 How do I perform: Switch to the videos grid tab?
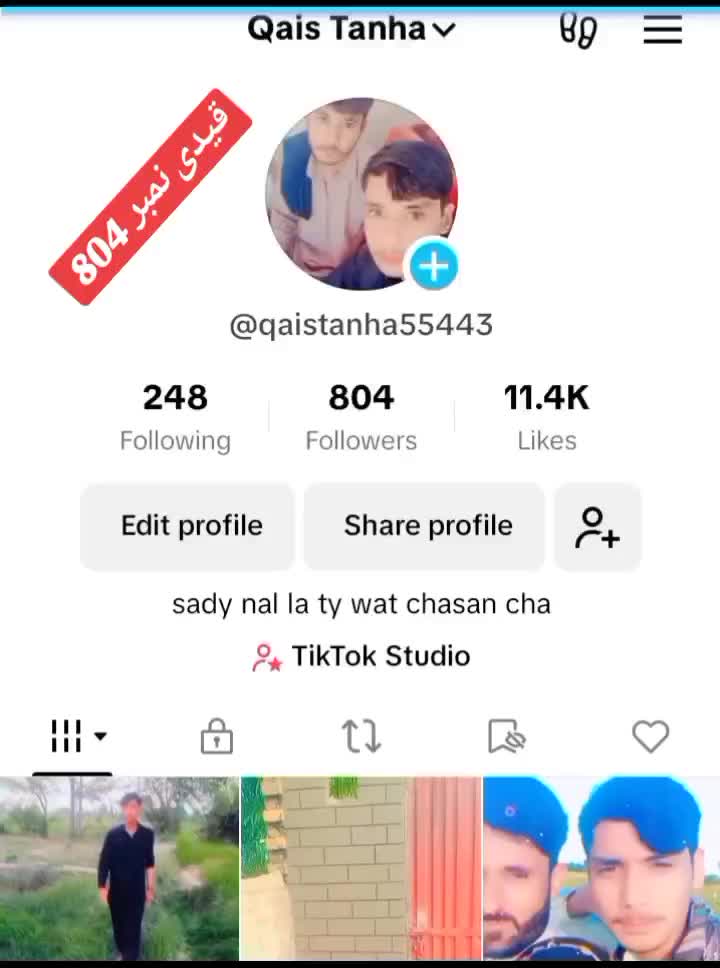click(72, 738)
